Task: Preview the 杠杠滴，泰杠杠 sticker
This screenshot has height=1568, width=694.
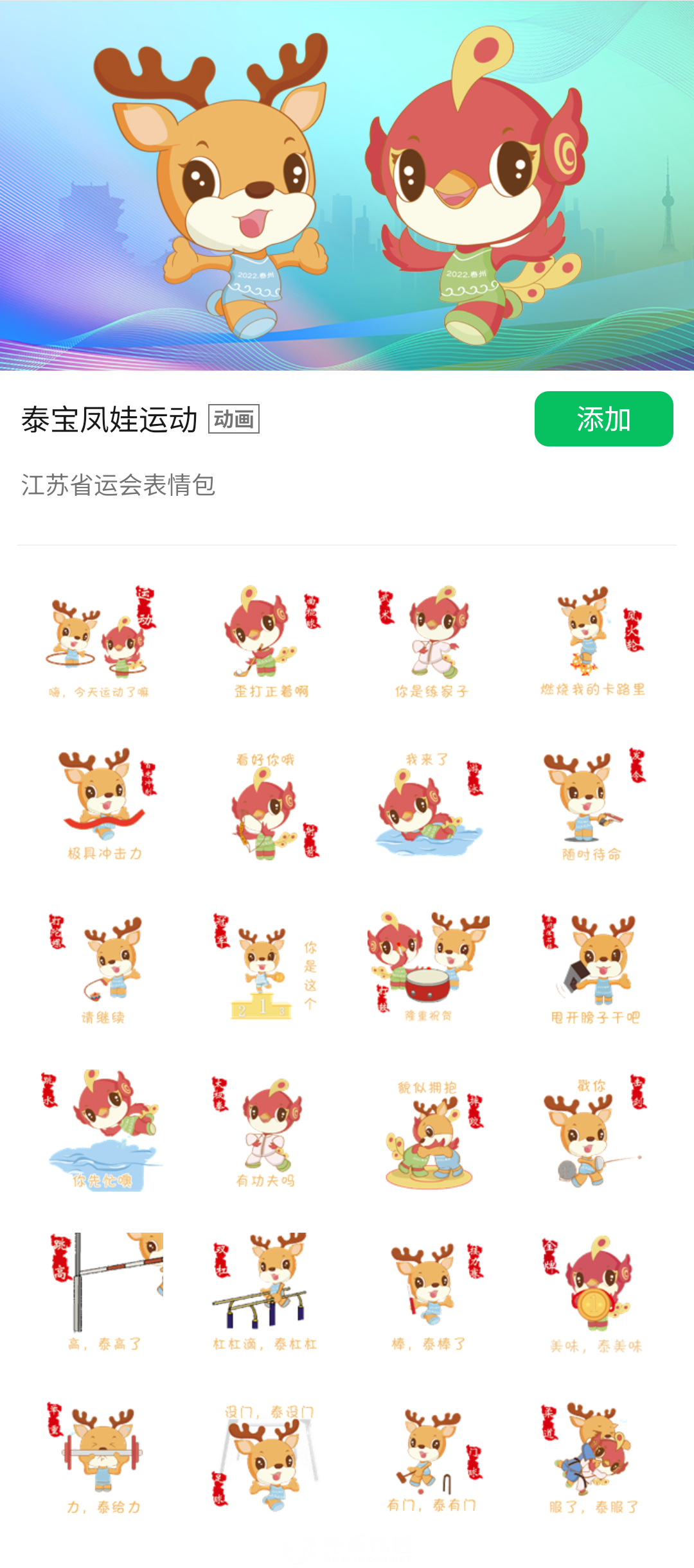Action: (x=265, y=1291)
